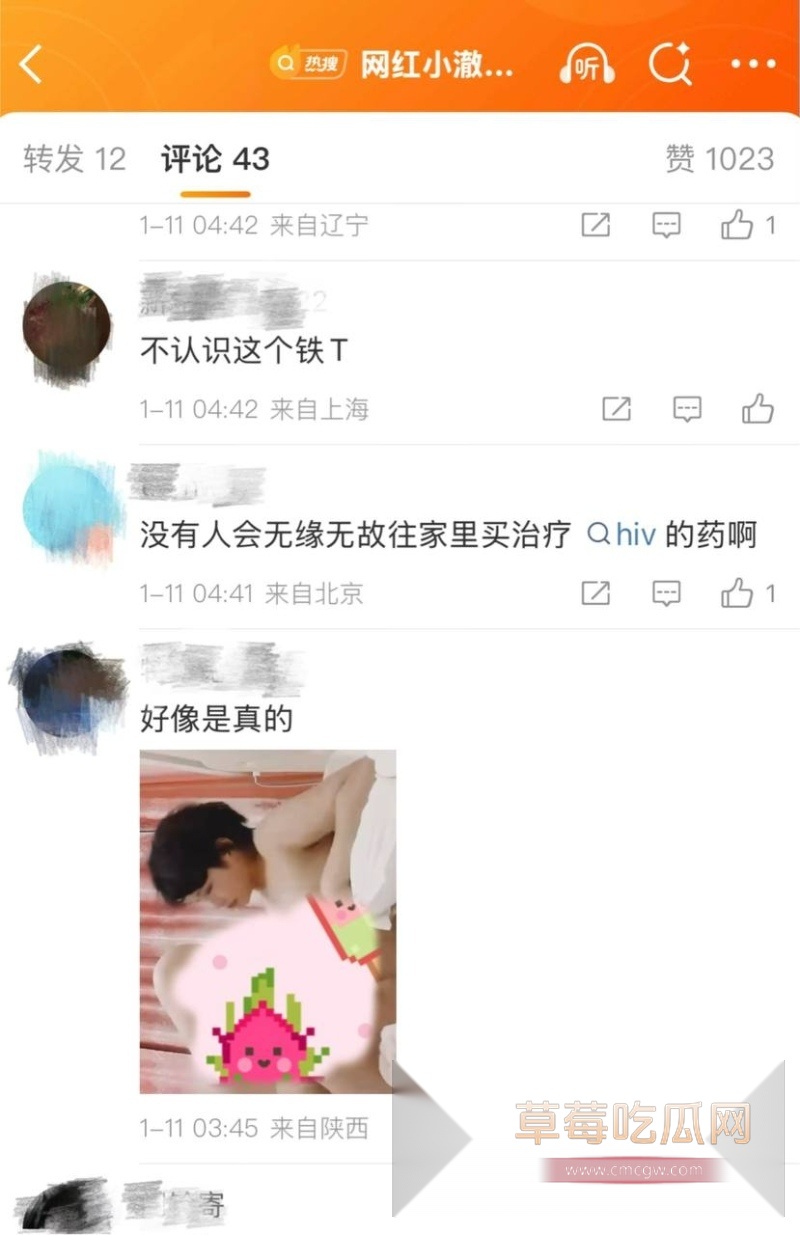Click the back arrow at top left
Screen dimensions: 800x1235
coord(30,62)
